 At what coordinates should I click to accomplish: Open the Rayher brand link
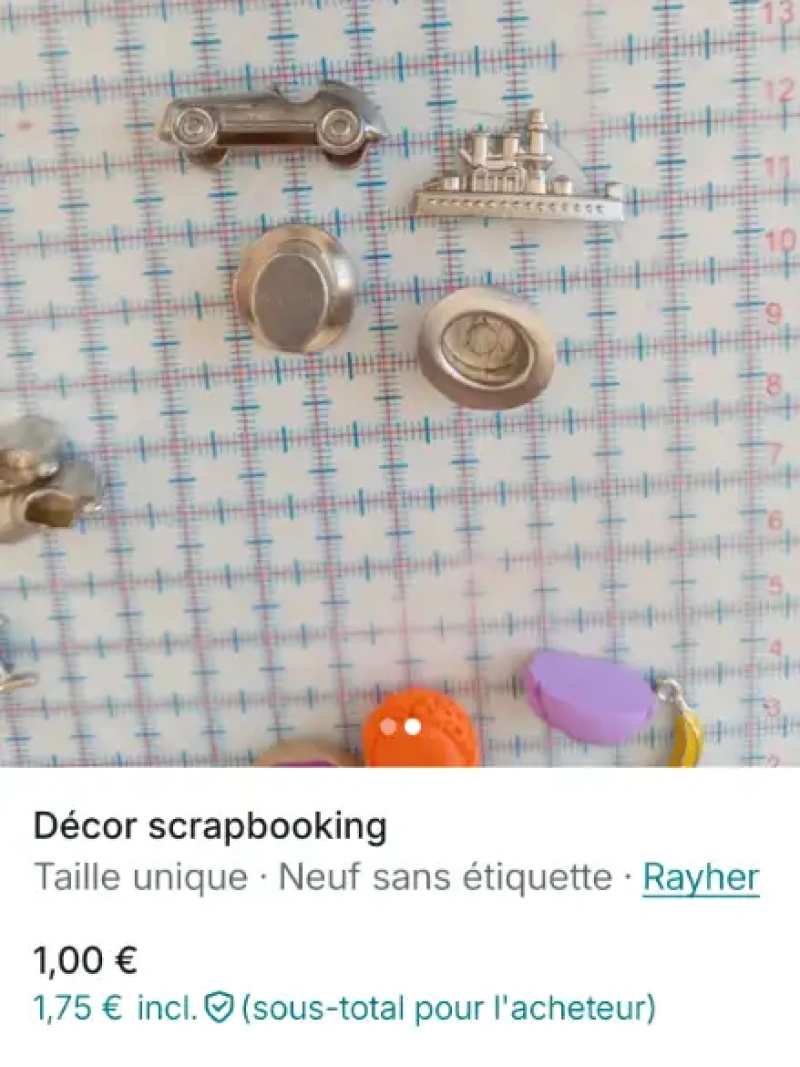click(x=700, y=878)
